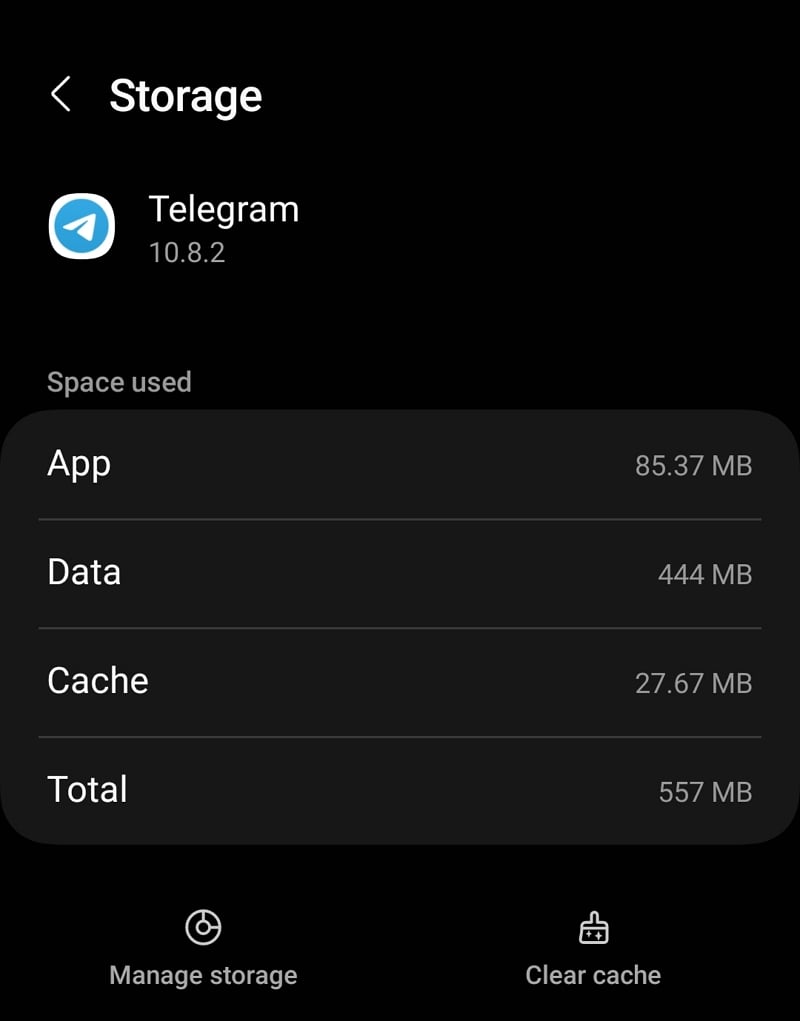This screenshot has height=1021, width=800.
Task: Tap the Telegram version number 10.8.2
Action: tap(189, 252)
